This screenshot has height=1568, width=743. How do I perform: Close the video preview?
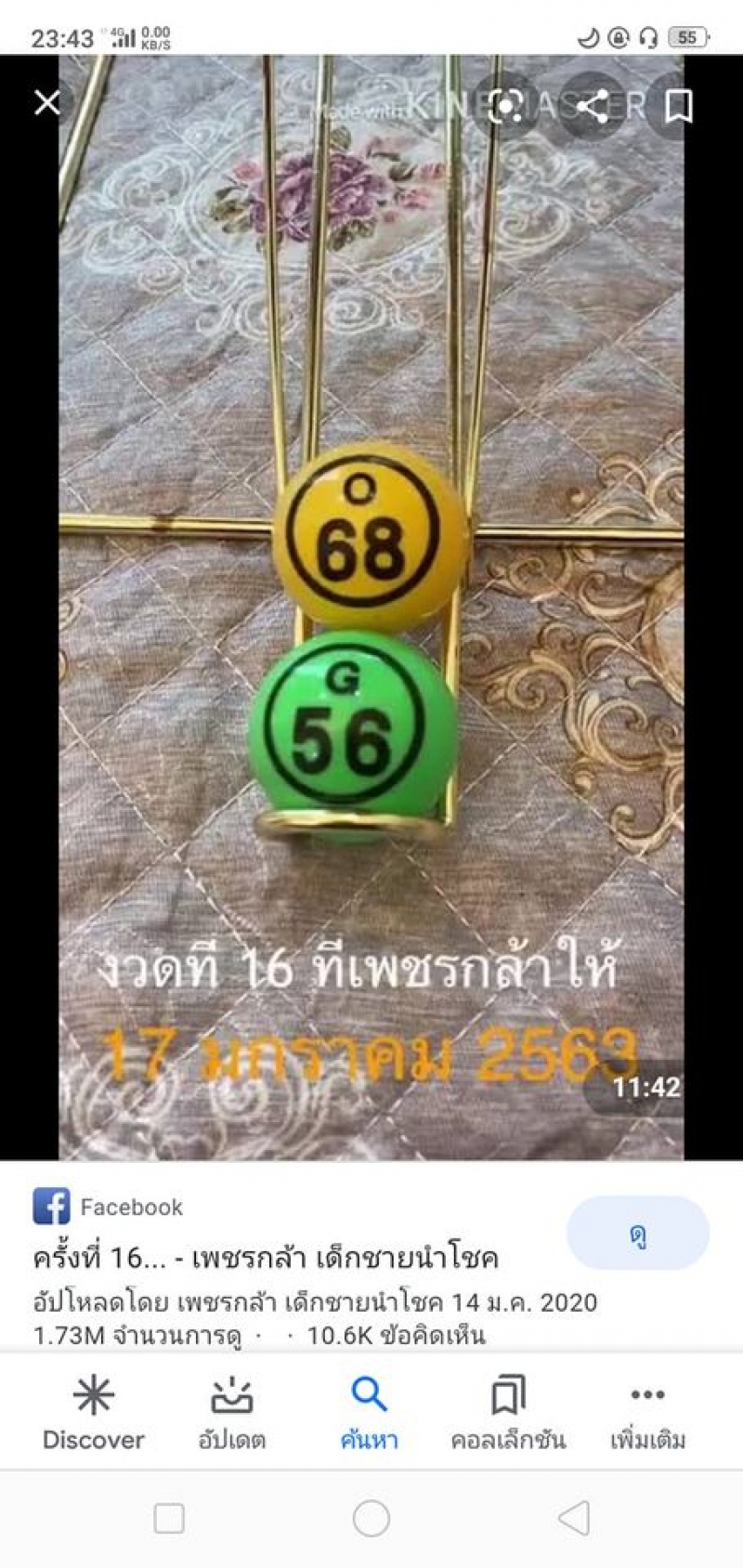point(47,102)
